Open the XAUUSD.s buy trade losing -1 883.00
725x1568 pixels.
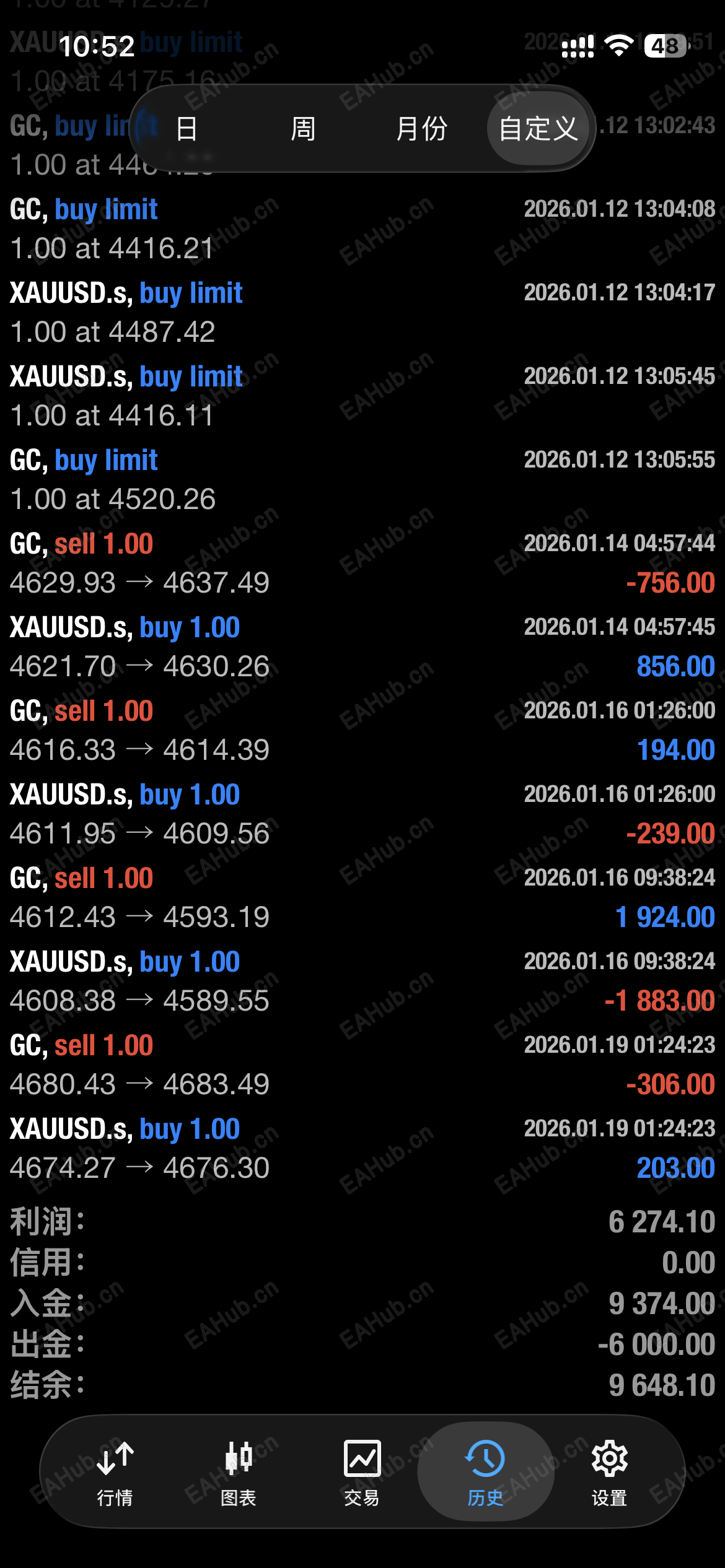coord(362,981)
